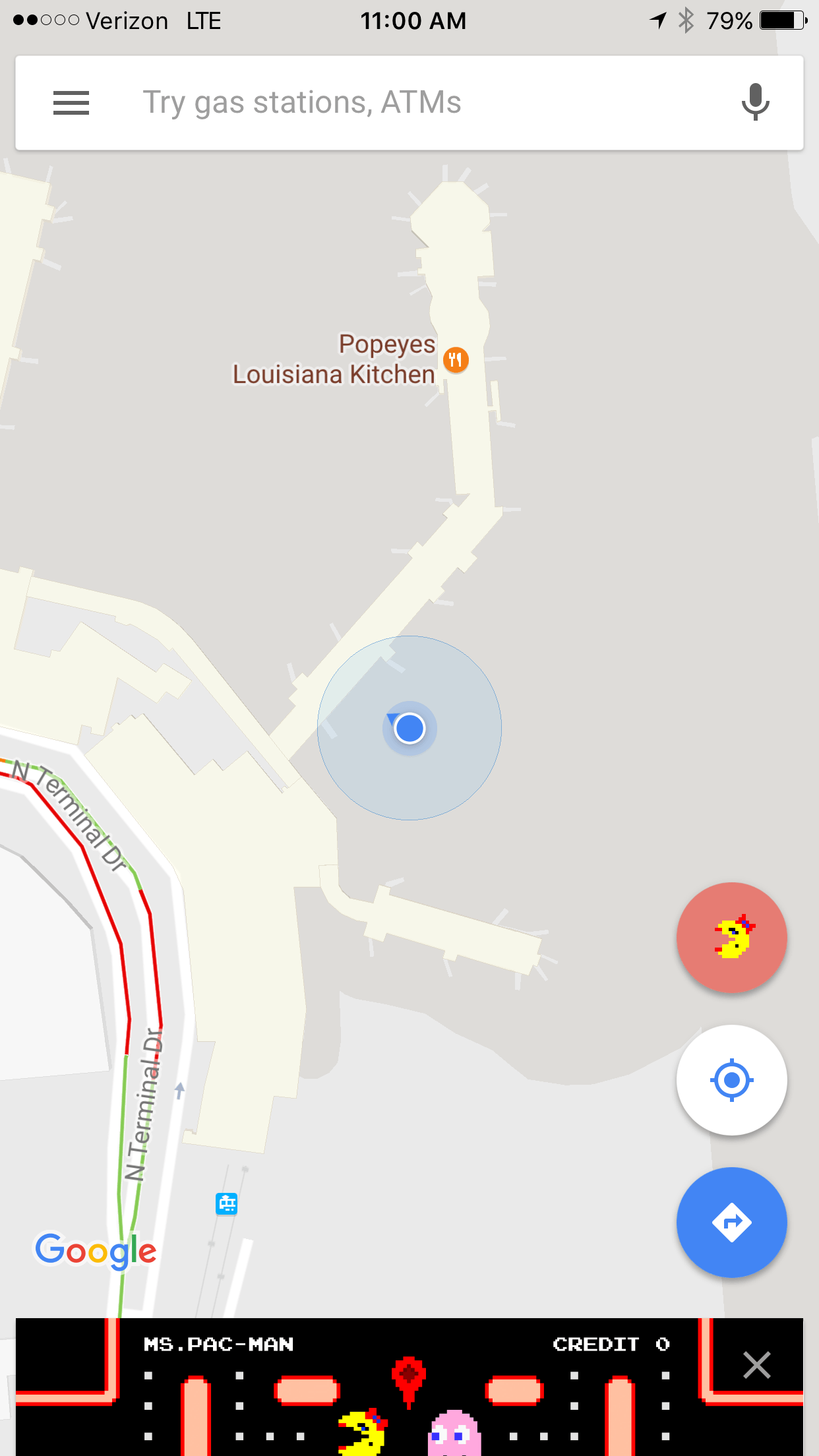Open the hamburger menu drawer
Image resolution: width=819 pixels, height=1456 pixels.
tap(71, 103)
